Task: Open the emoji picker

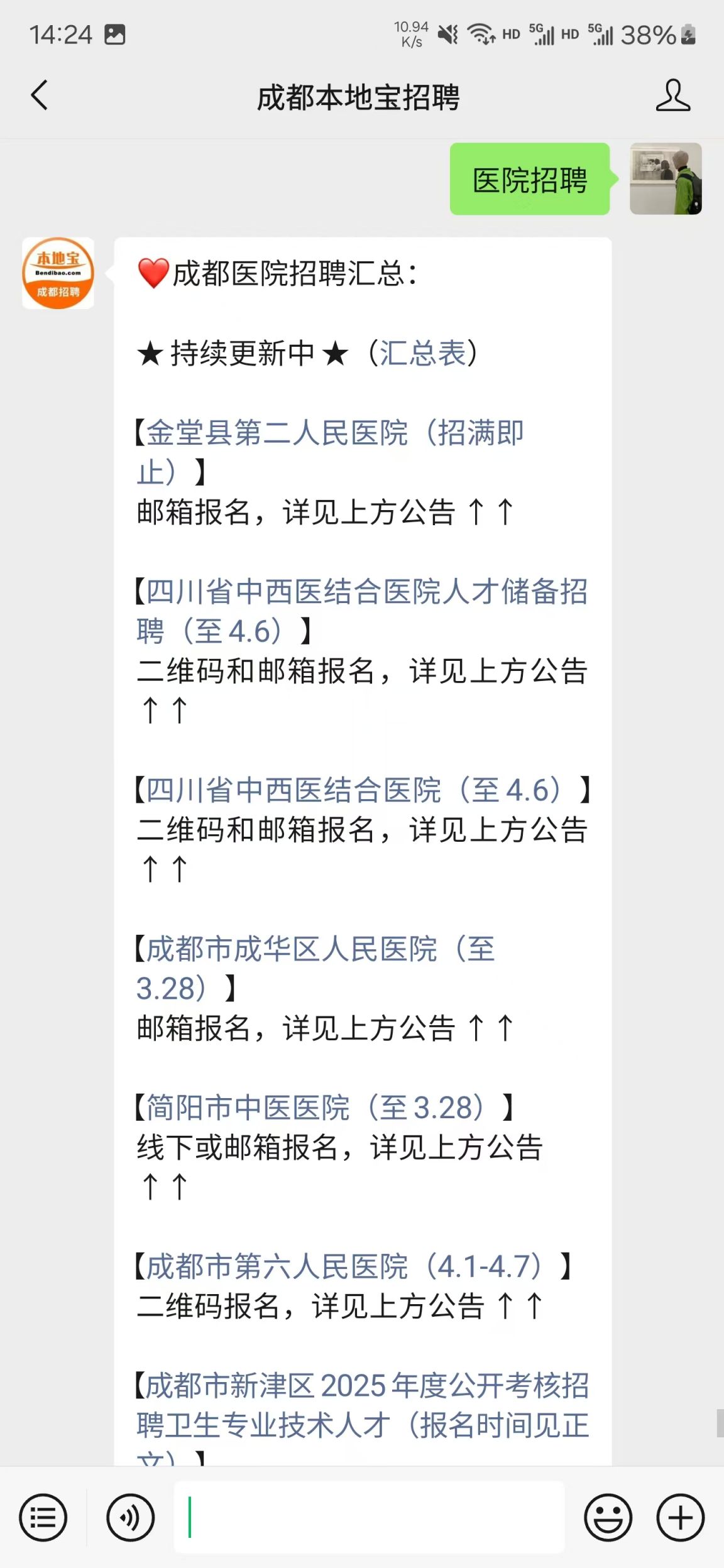Action: (608, 1518)
